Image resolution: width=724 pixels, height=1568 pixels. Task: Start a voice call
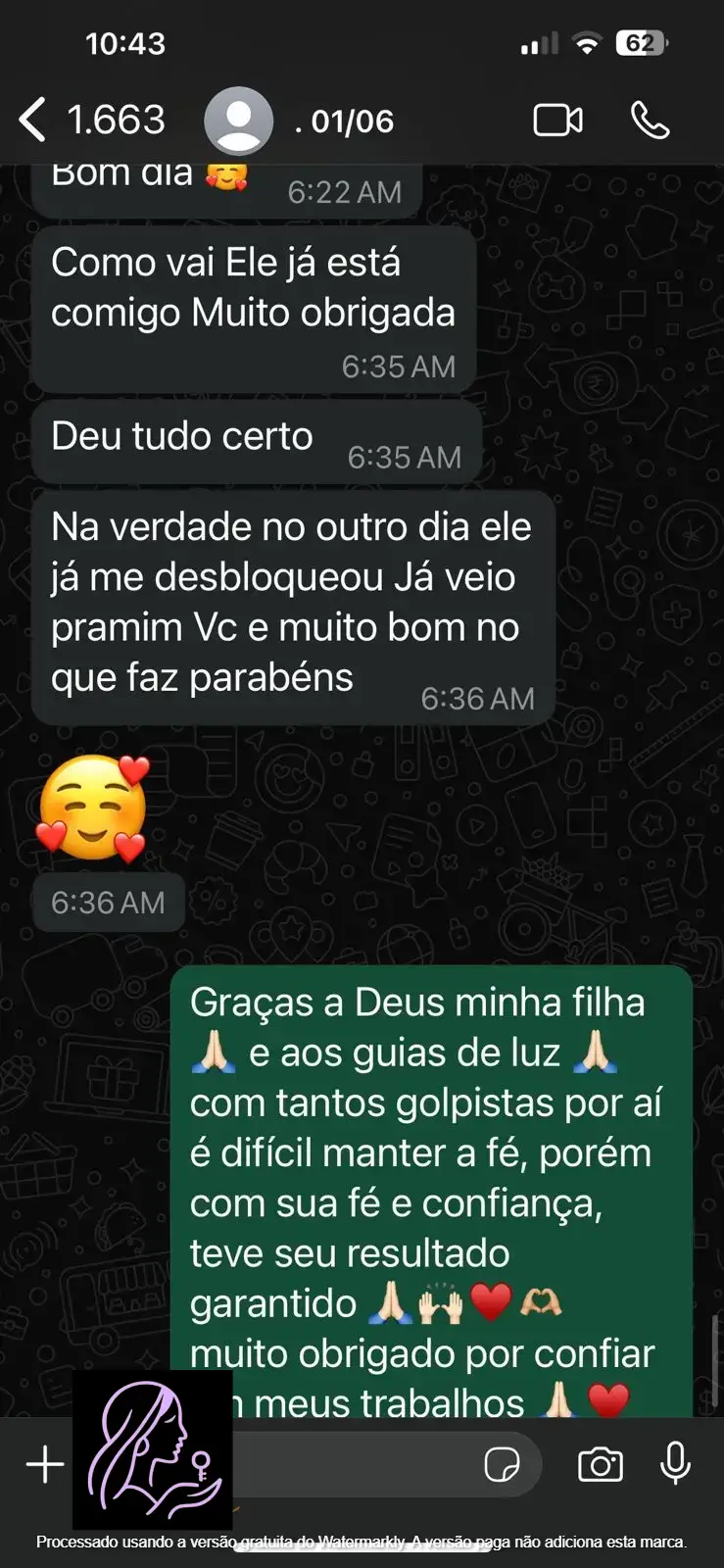click(x=650, y=121)
